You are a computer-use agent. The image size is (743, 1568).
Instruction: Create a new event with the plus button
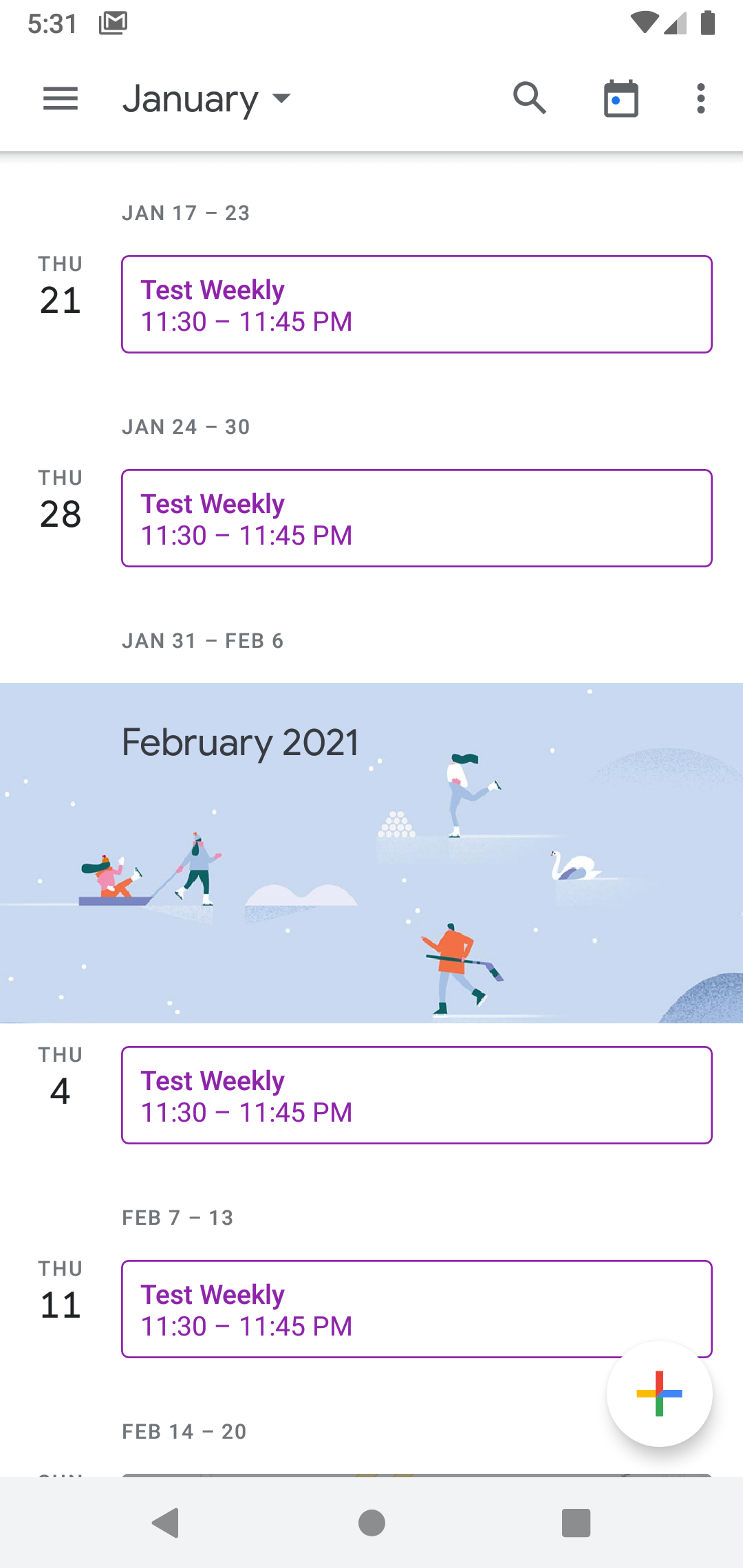coord(659,1393)
